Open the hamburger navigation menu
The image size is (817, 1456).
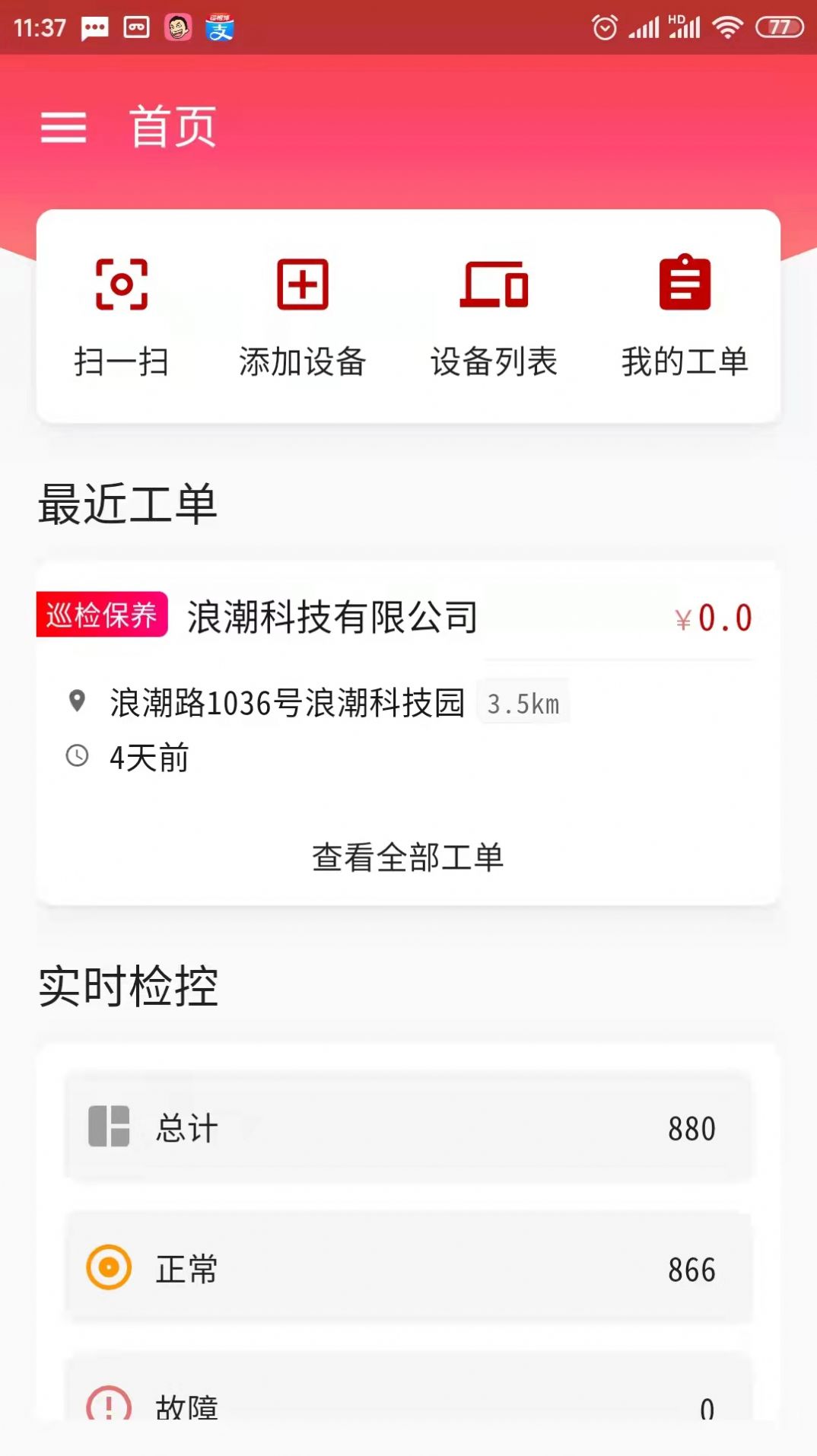click(x=65, y=128)
